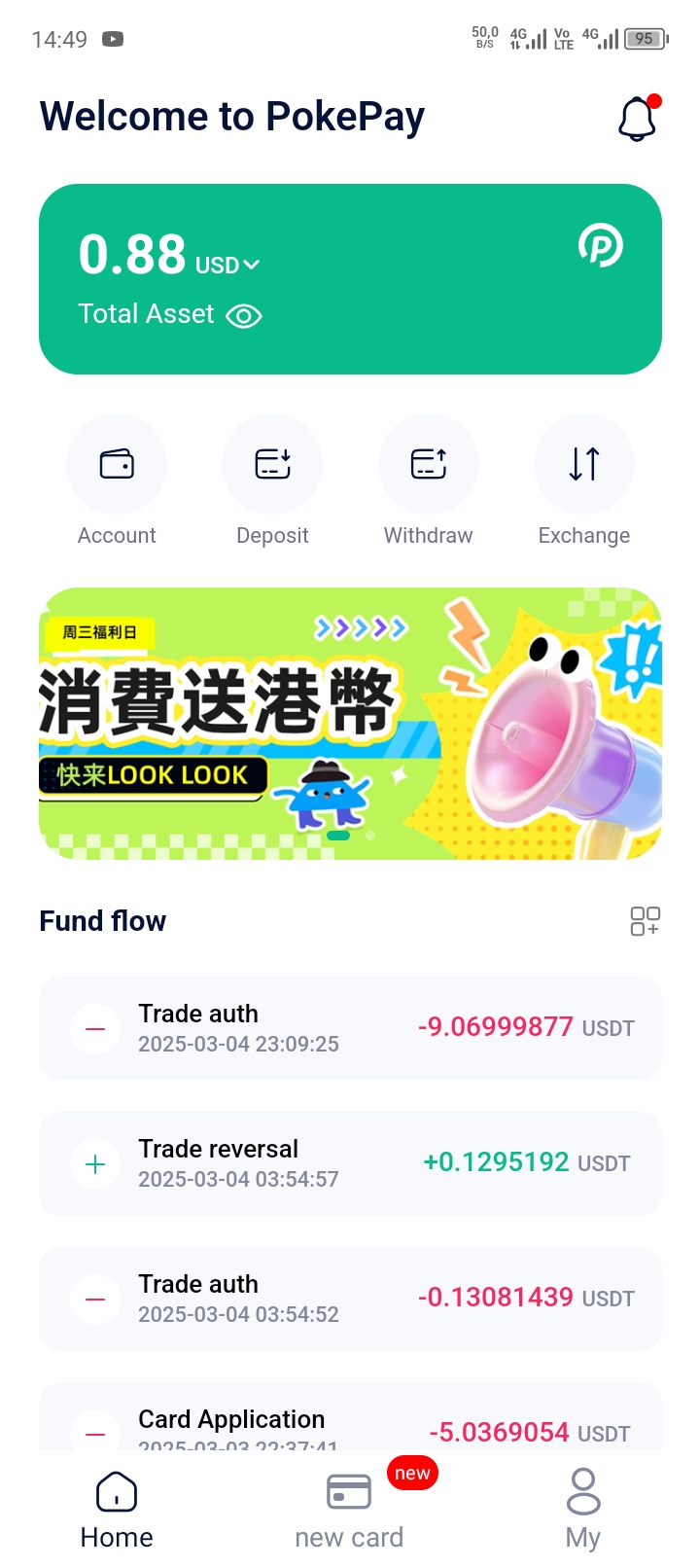
Task: Switch to the My tab
Action: pos(583,1510)
